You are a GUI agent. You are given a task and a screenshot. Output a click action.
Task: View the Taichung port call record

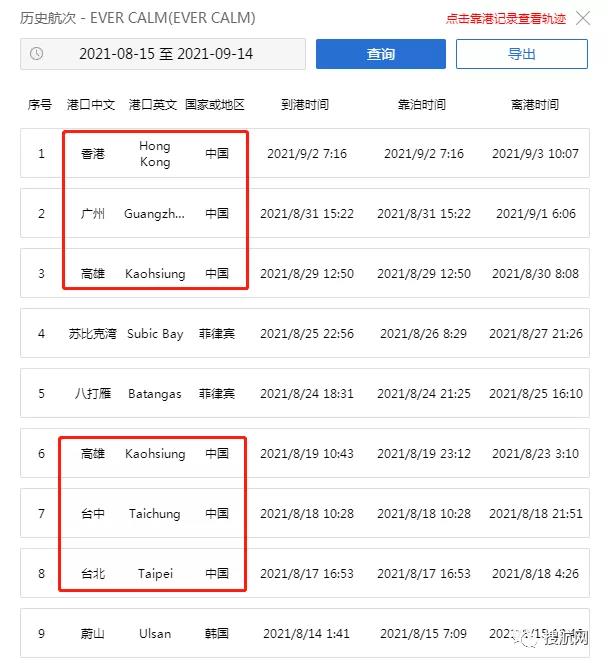pyautogui.click(x=304, y=513)
